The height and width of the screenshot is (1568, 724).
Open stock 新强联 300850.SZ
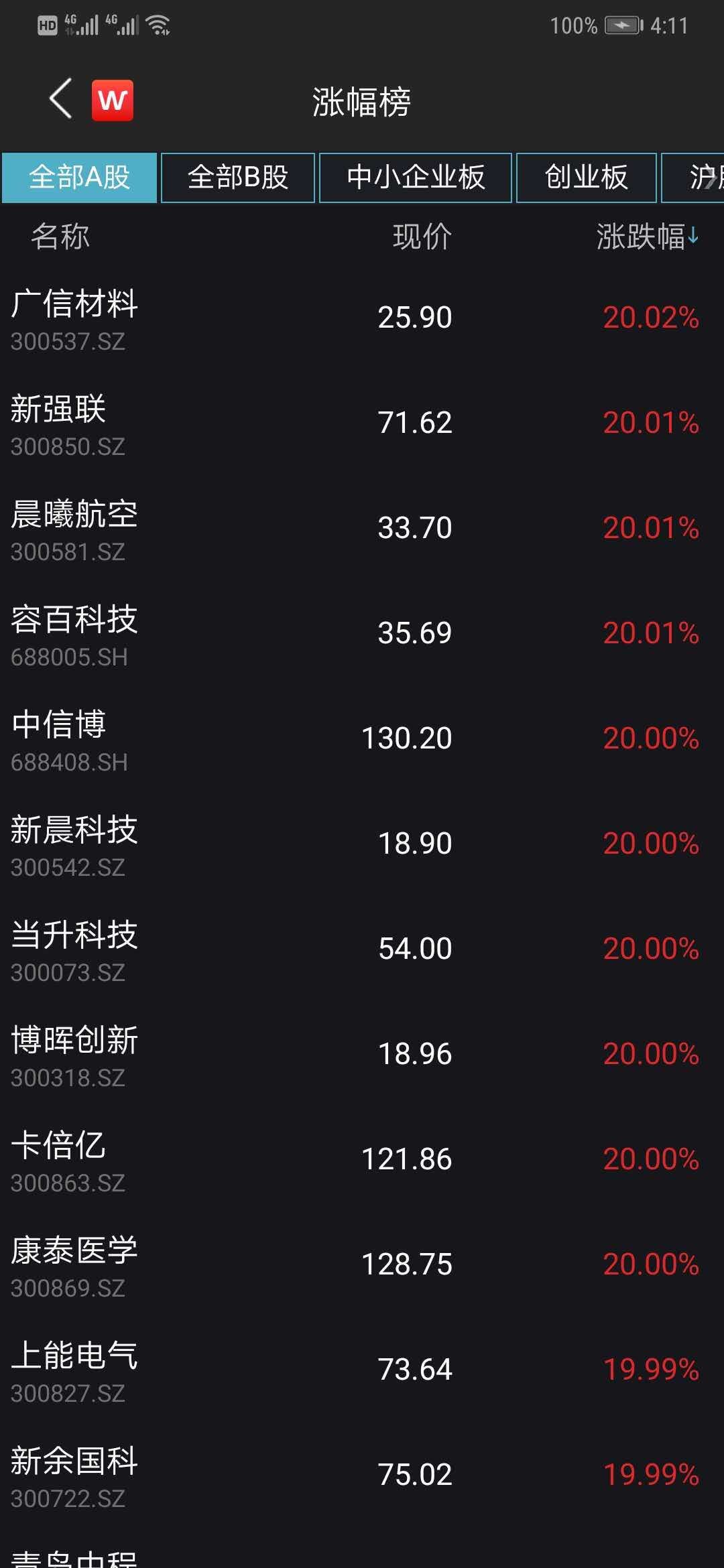(362, 423)
